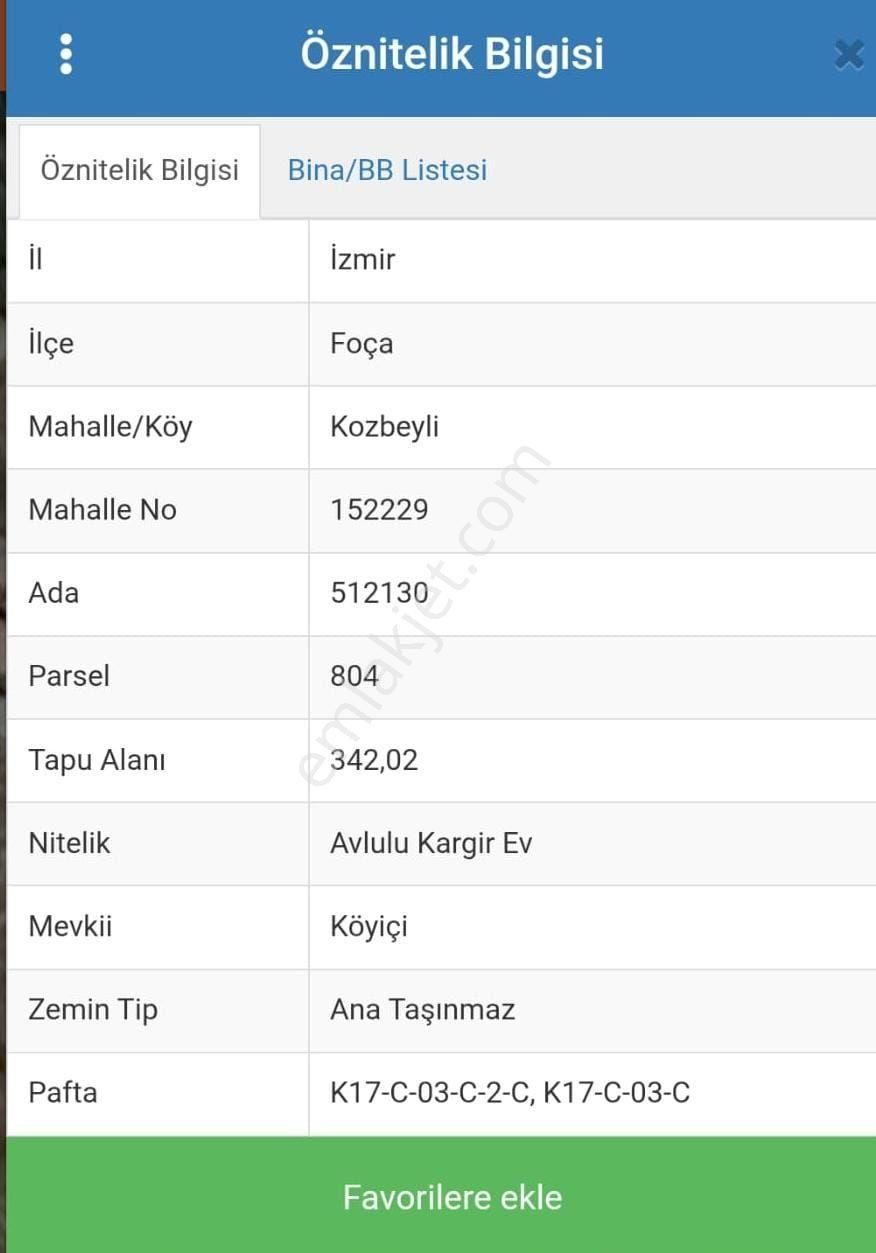
Task: Switch to the Bina/BB Listesi tab
Action: [x=387, y=170]
